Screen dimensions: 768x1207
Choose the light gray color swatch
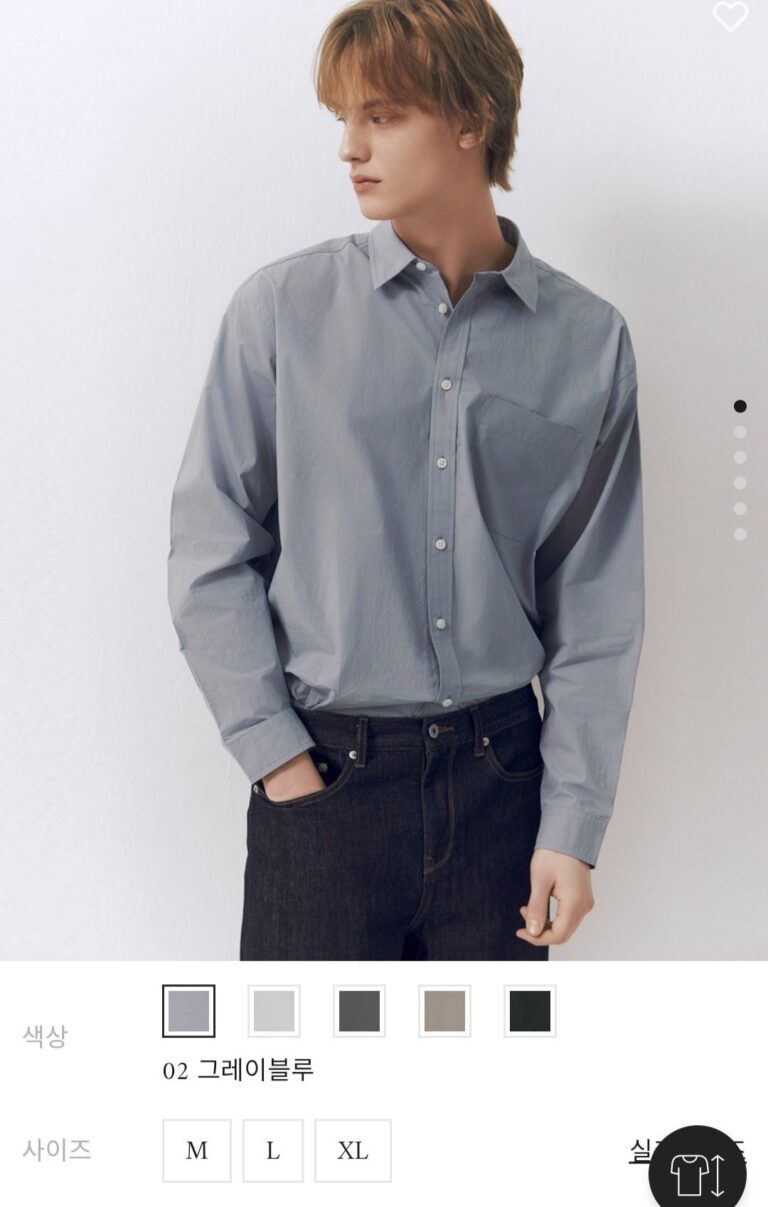pyautogui.click(x=274, y=1011)
